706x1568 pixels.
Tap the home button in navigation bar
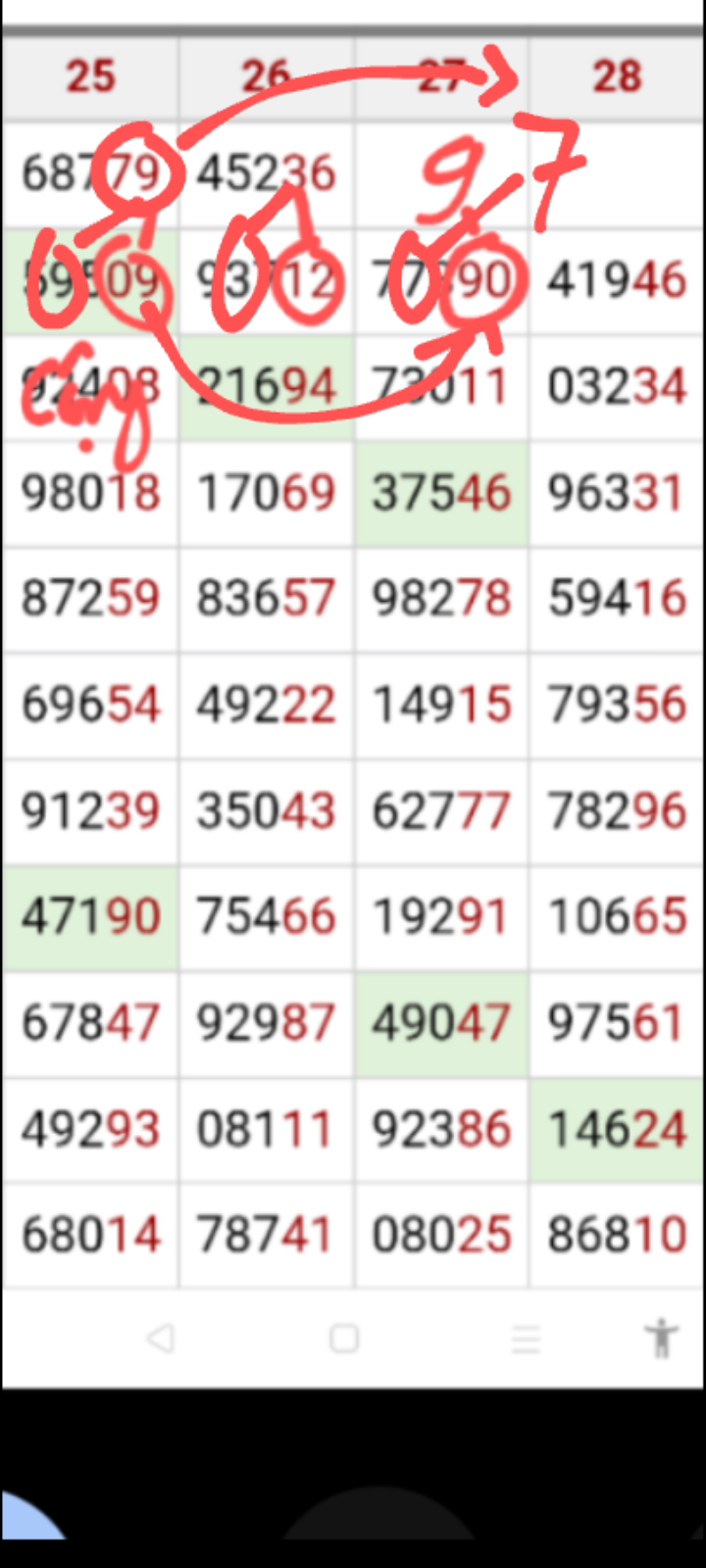[344, 1338]
